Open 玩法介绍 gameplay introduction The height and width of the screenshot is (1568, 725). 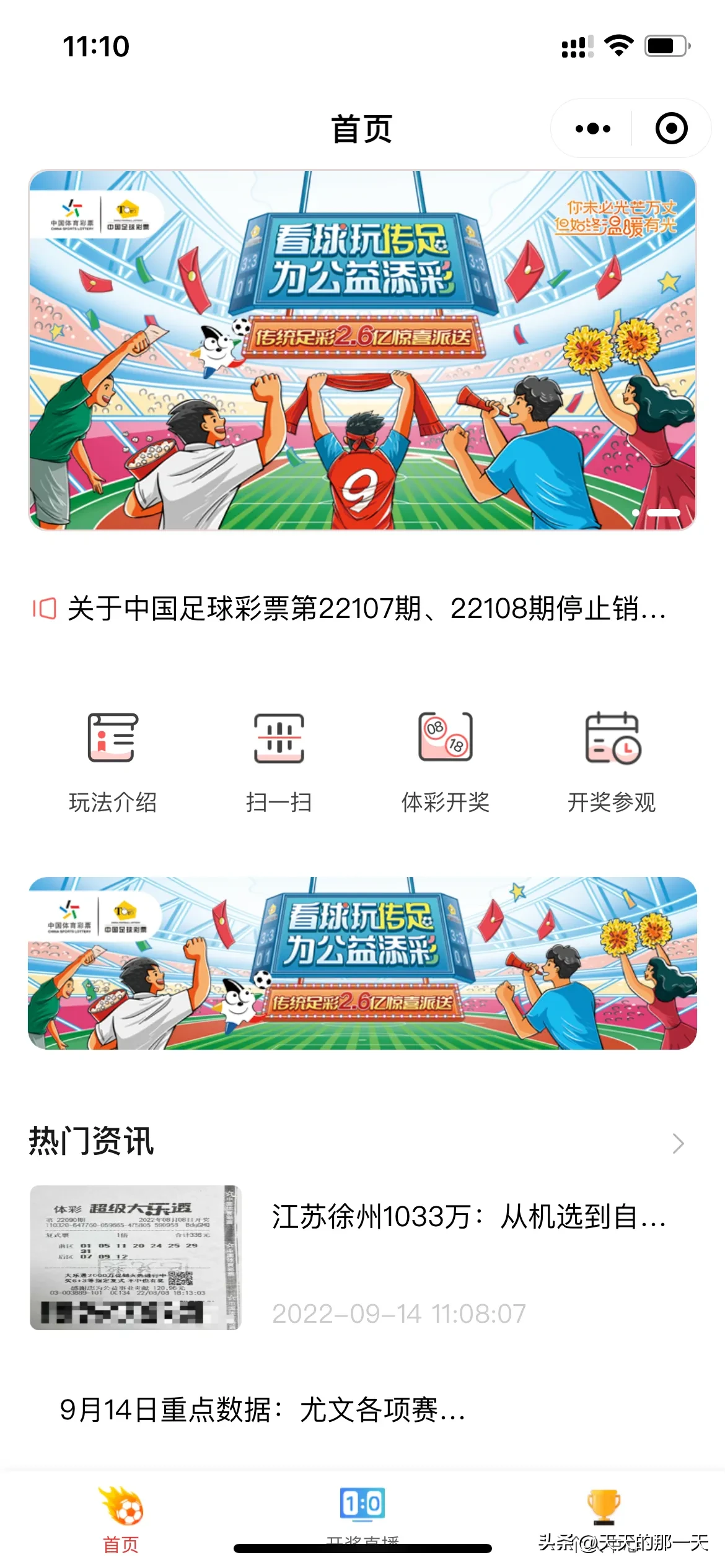pos(113,762)
